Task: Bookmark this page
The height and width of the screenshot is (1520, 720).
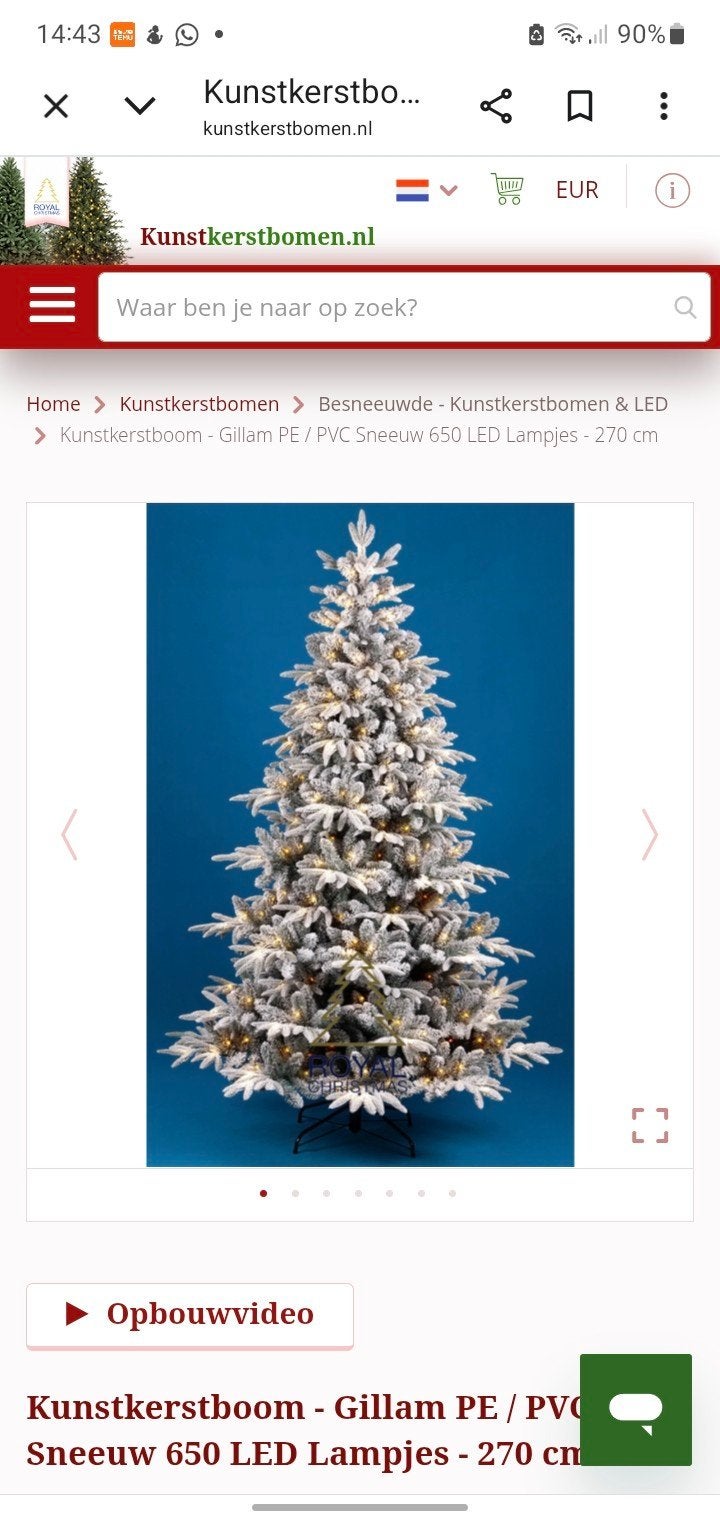Action: (580, 106)
